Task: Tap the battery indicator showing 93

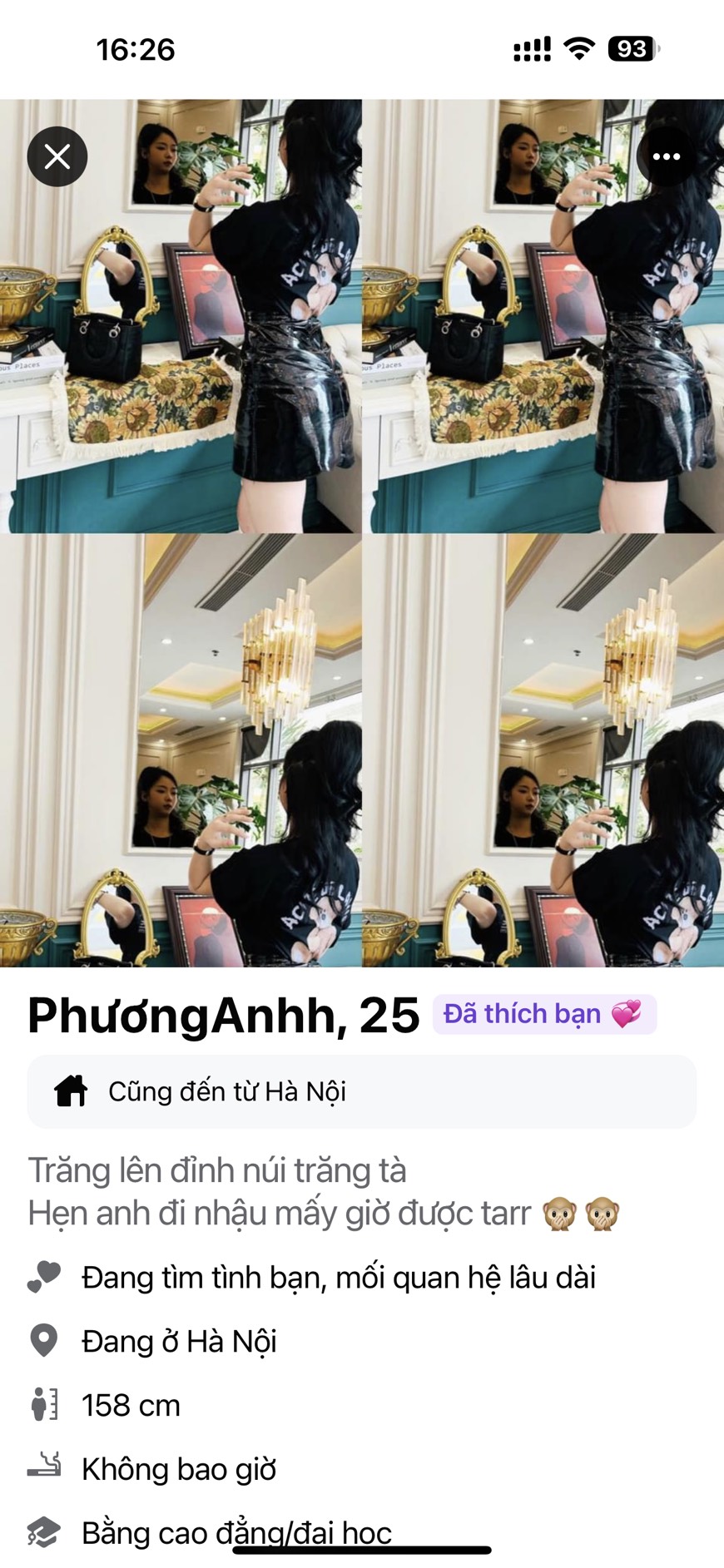Action: tap(632, 50)
